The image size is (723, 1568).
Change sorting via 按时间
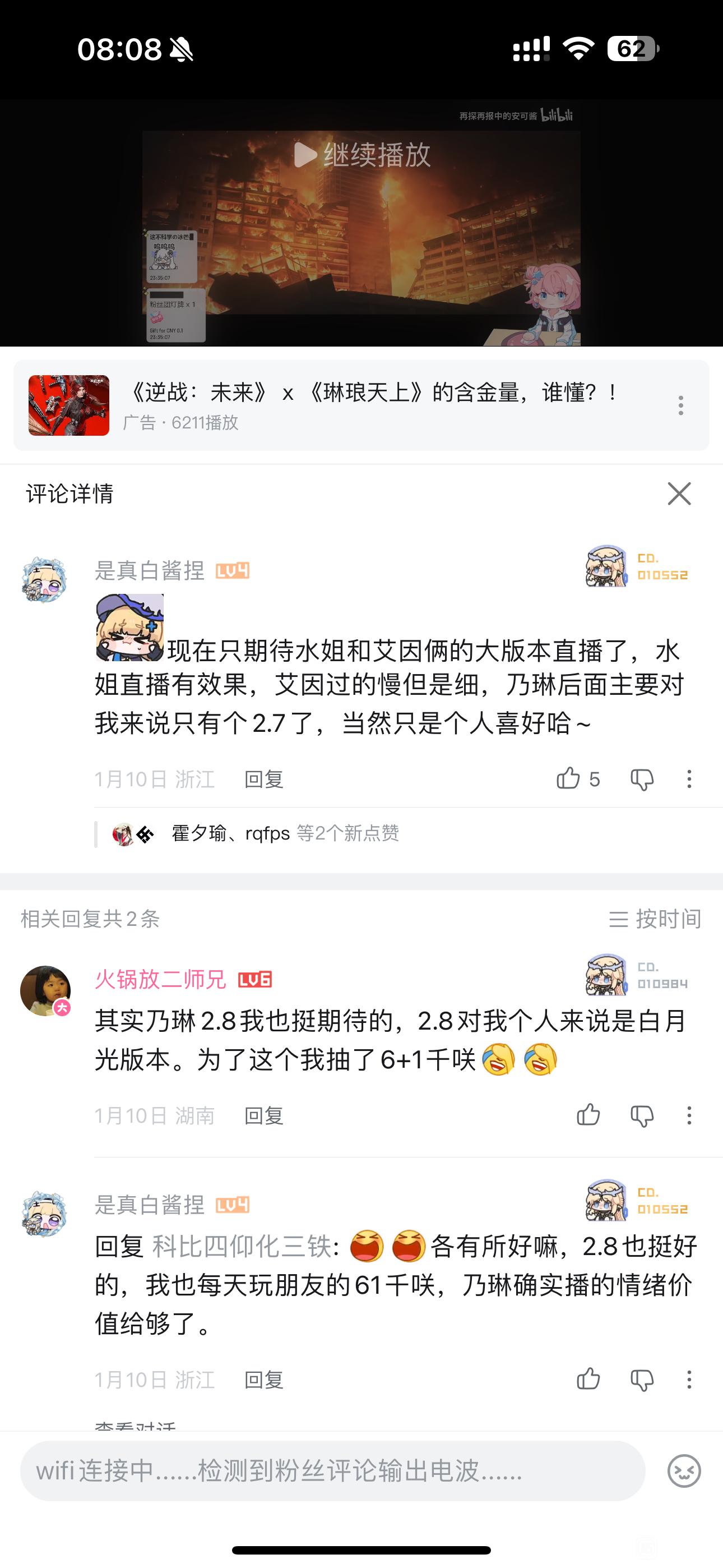click(x=655, y=919)
